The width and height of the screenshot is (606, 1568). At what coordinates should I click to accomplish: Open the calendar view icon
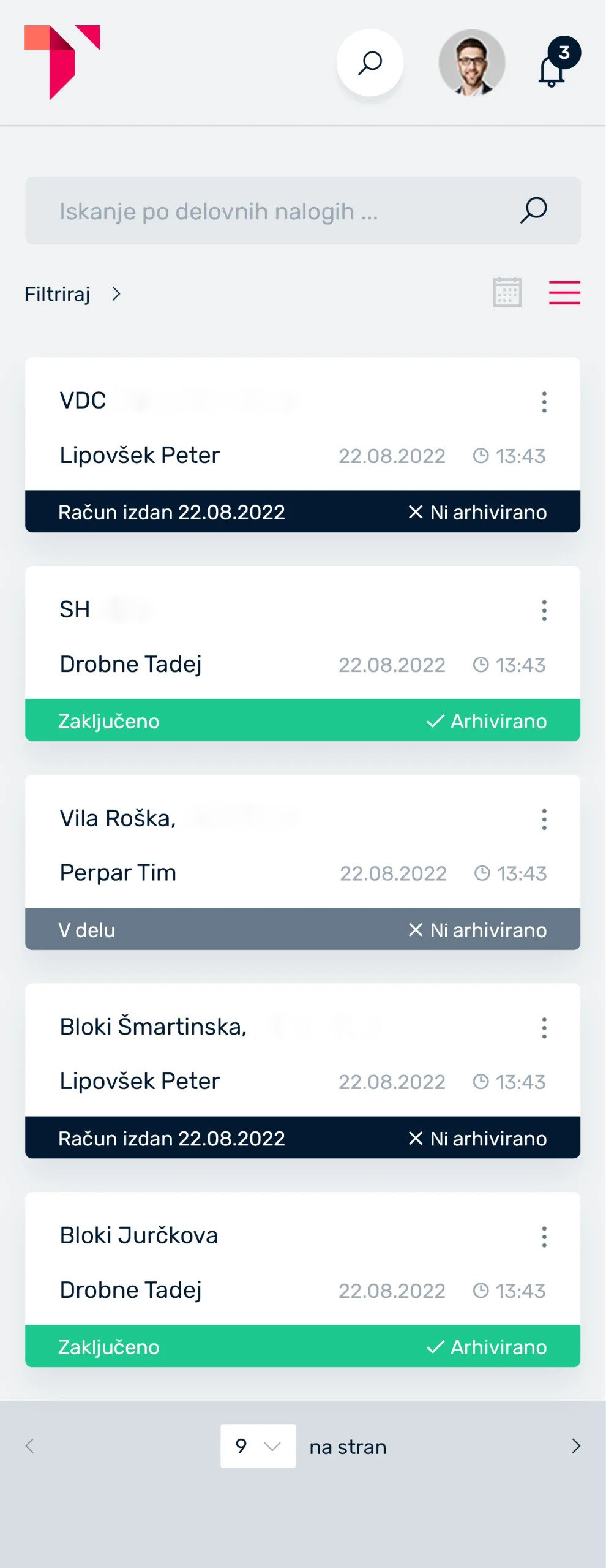507,293
